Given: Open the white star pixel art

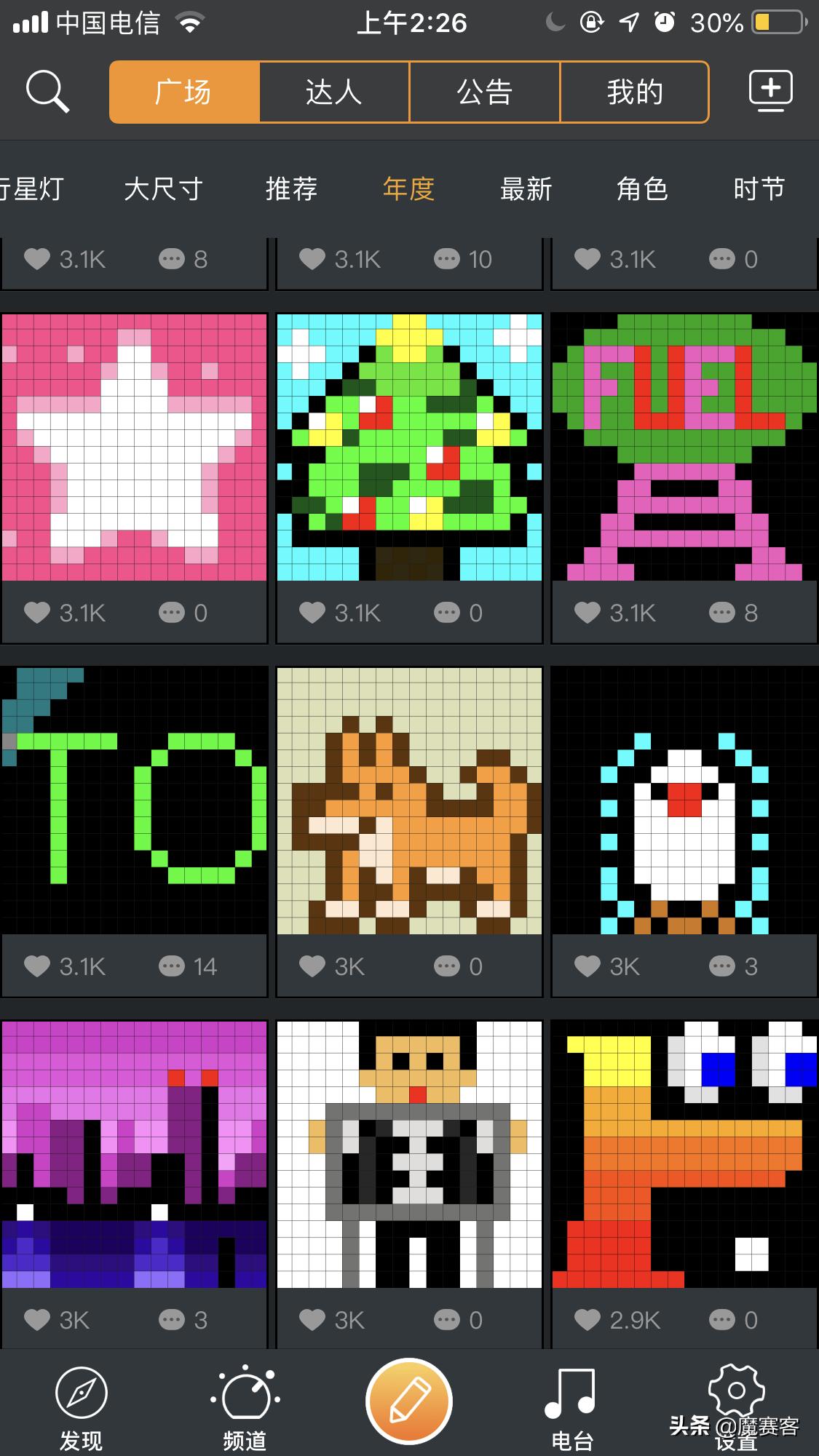Looking at the screenshot, I should tap(135, 447).
